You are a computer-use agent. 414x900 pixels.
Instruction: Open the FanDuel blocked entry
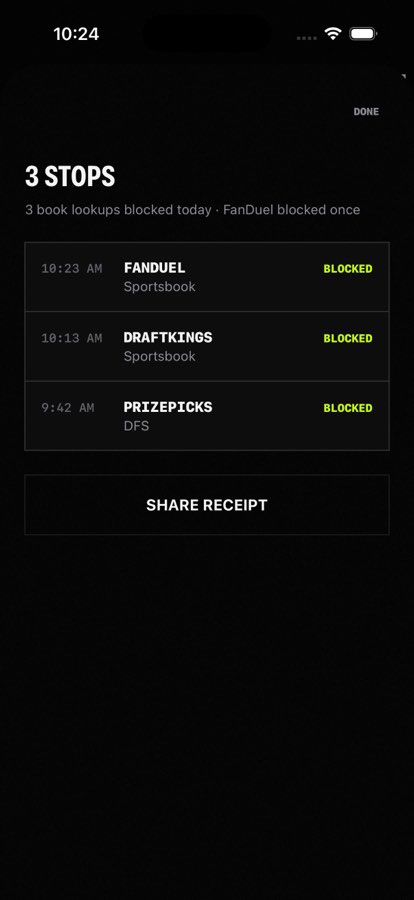(207, 277)
